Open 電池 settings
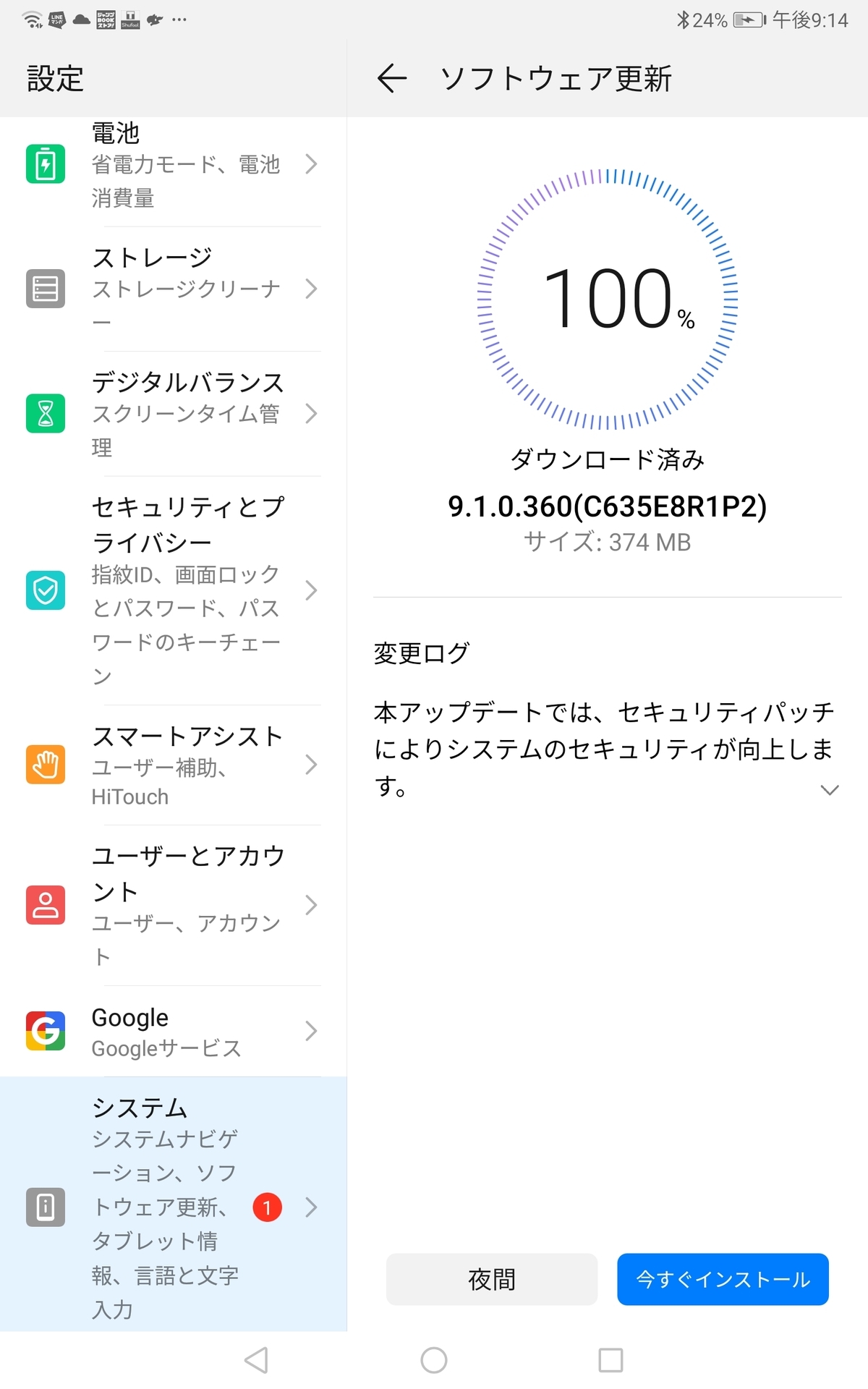Viewport: 868px width, 1389px height. coord(174,165)
